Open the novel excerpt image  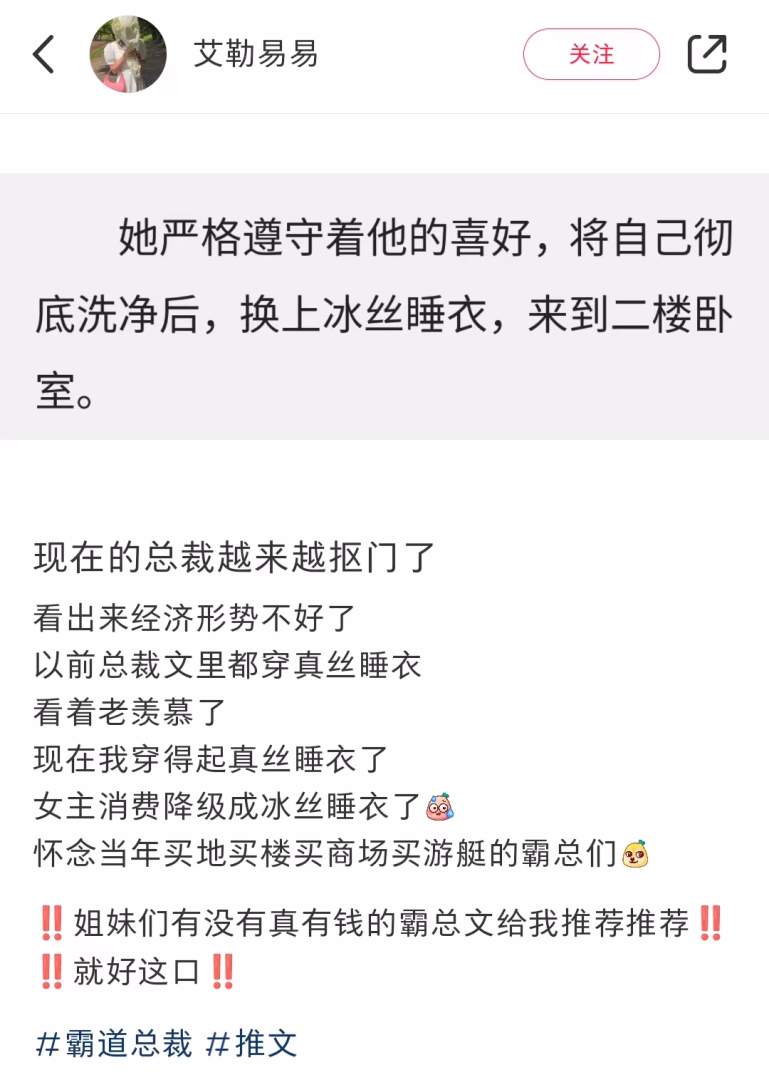(x=384, y=306)
